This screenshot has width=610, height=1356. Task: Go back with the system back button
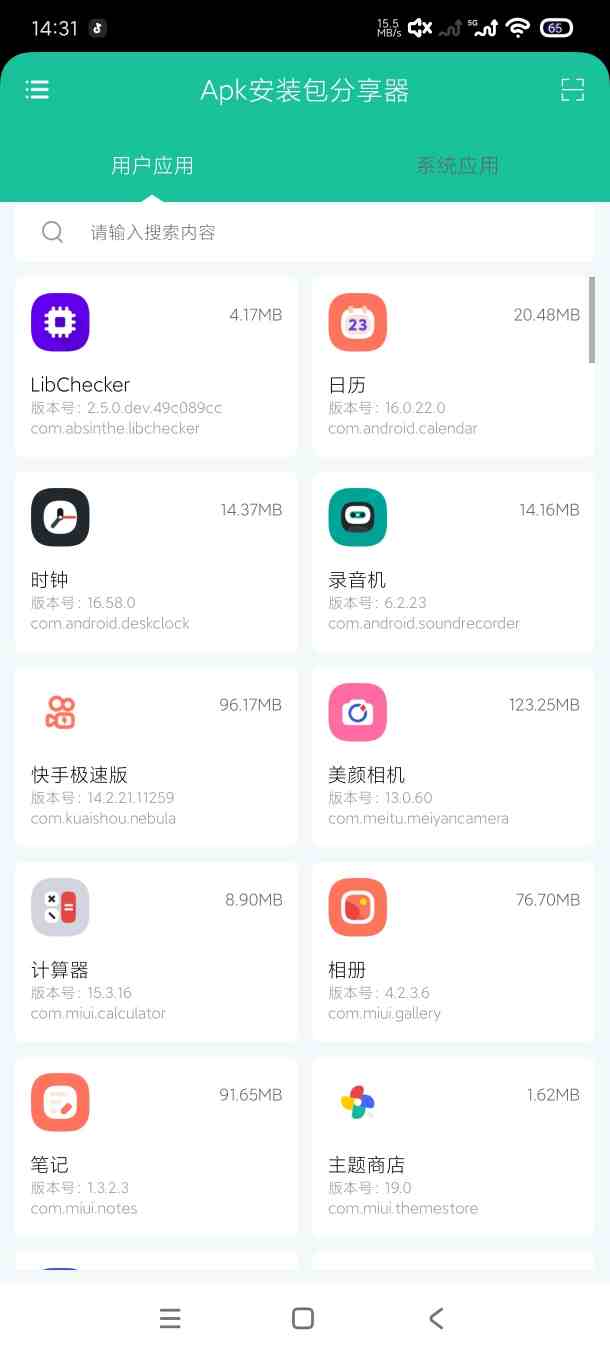436,1318
